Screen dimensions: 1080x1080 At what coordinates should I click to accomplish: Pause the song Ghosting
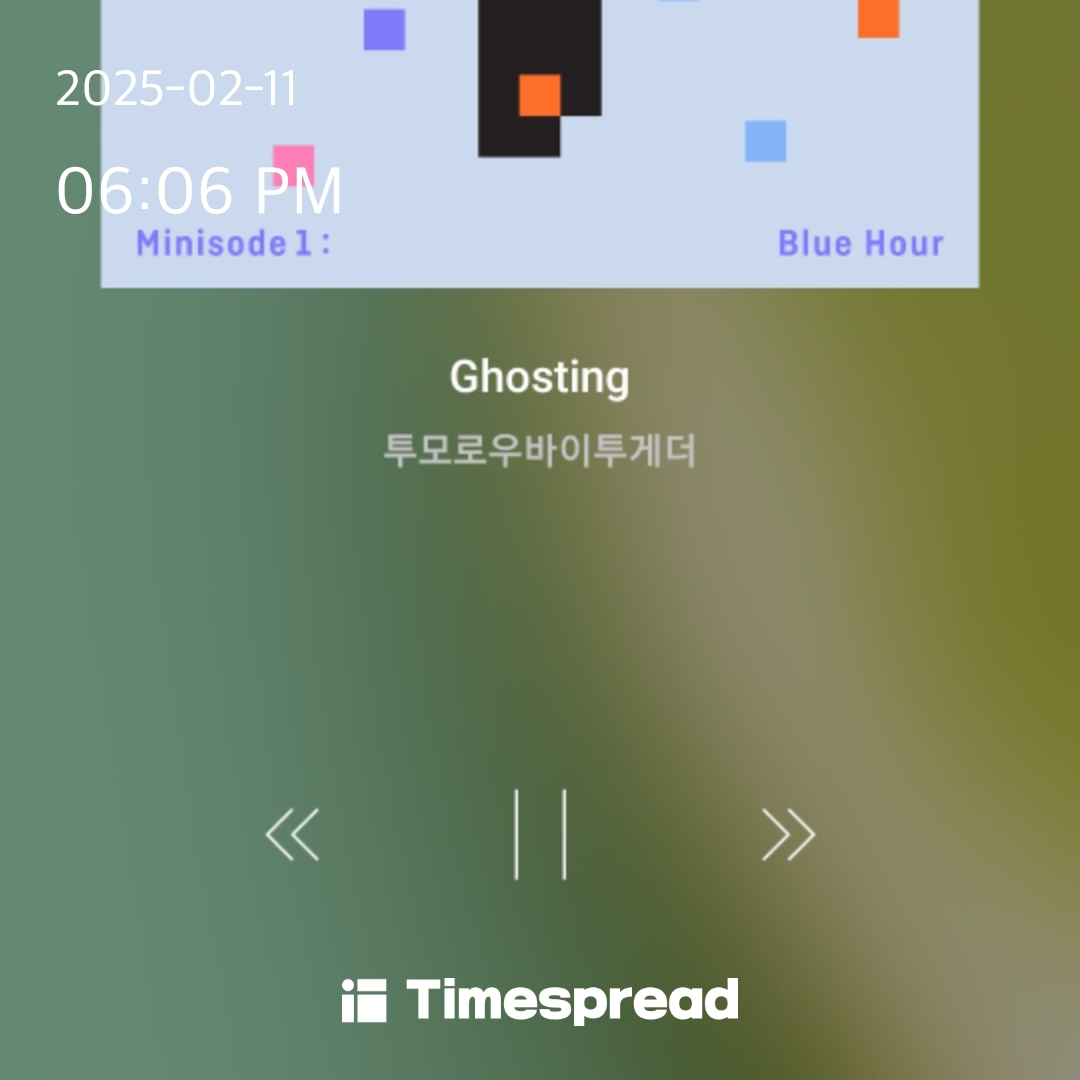(540, 834)
